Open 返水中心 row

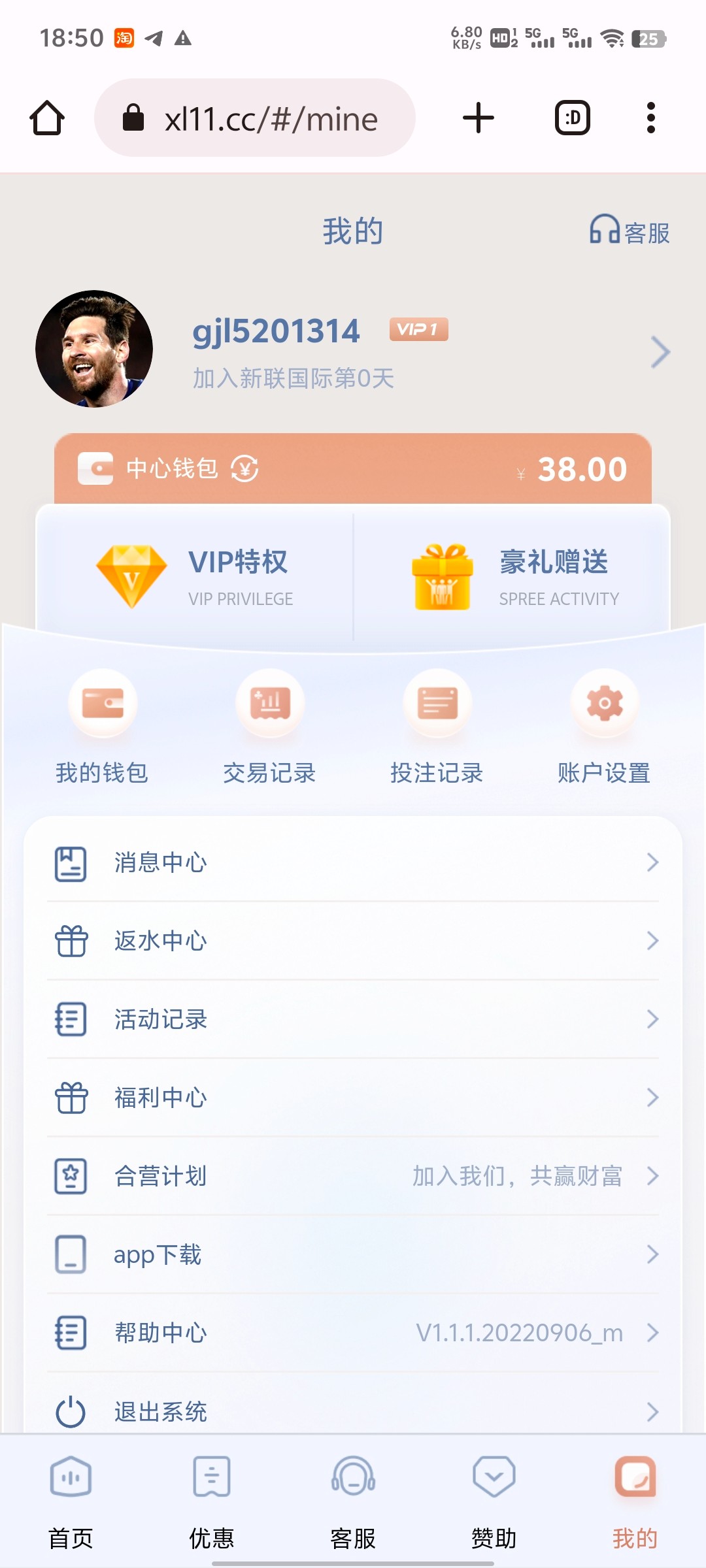pyautogui.click(x=353, y=941)
